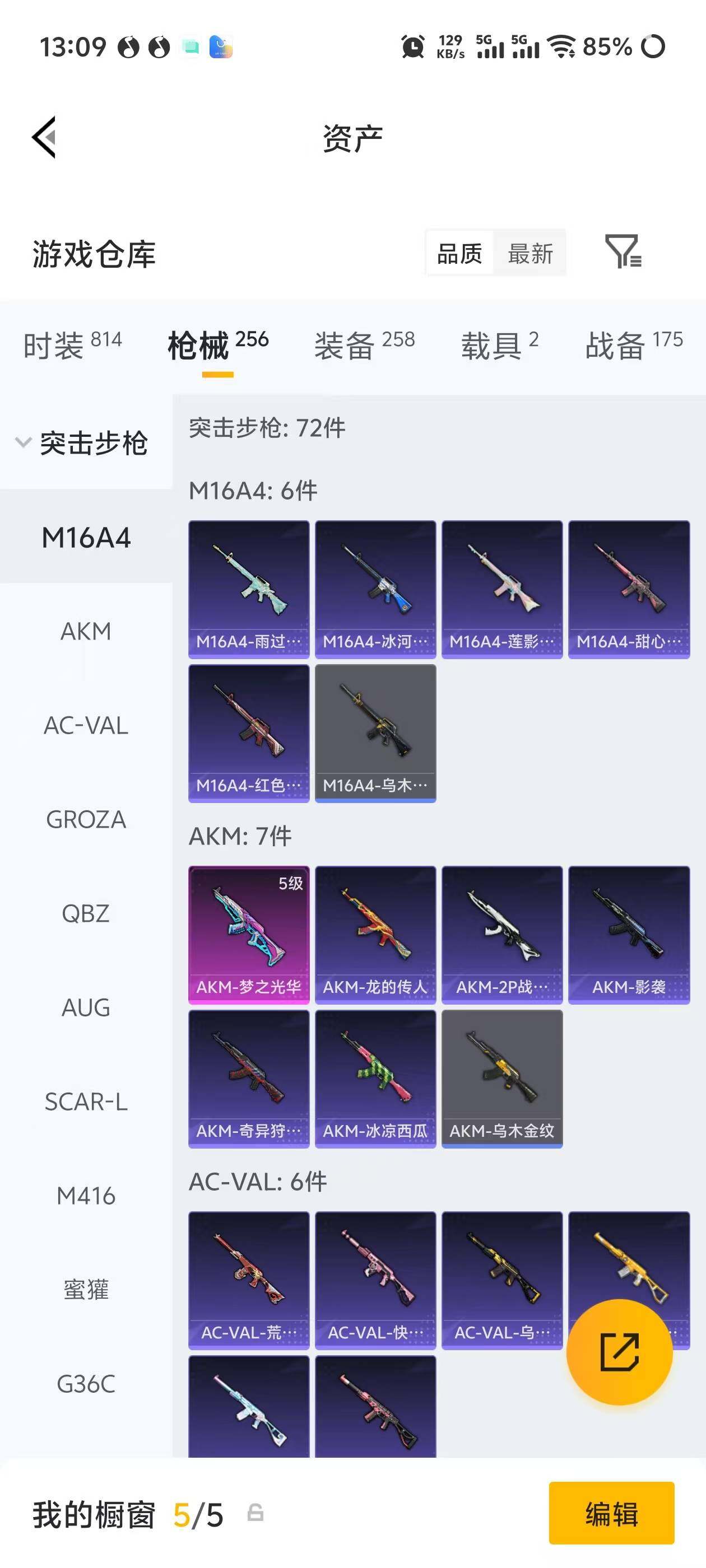Viewport: 706px width, 1568px height.
Task: Select AKM in the weapon sidebar
Action: (86, 631)
